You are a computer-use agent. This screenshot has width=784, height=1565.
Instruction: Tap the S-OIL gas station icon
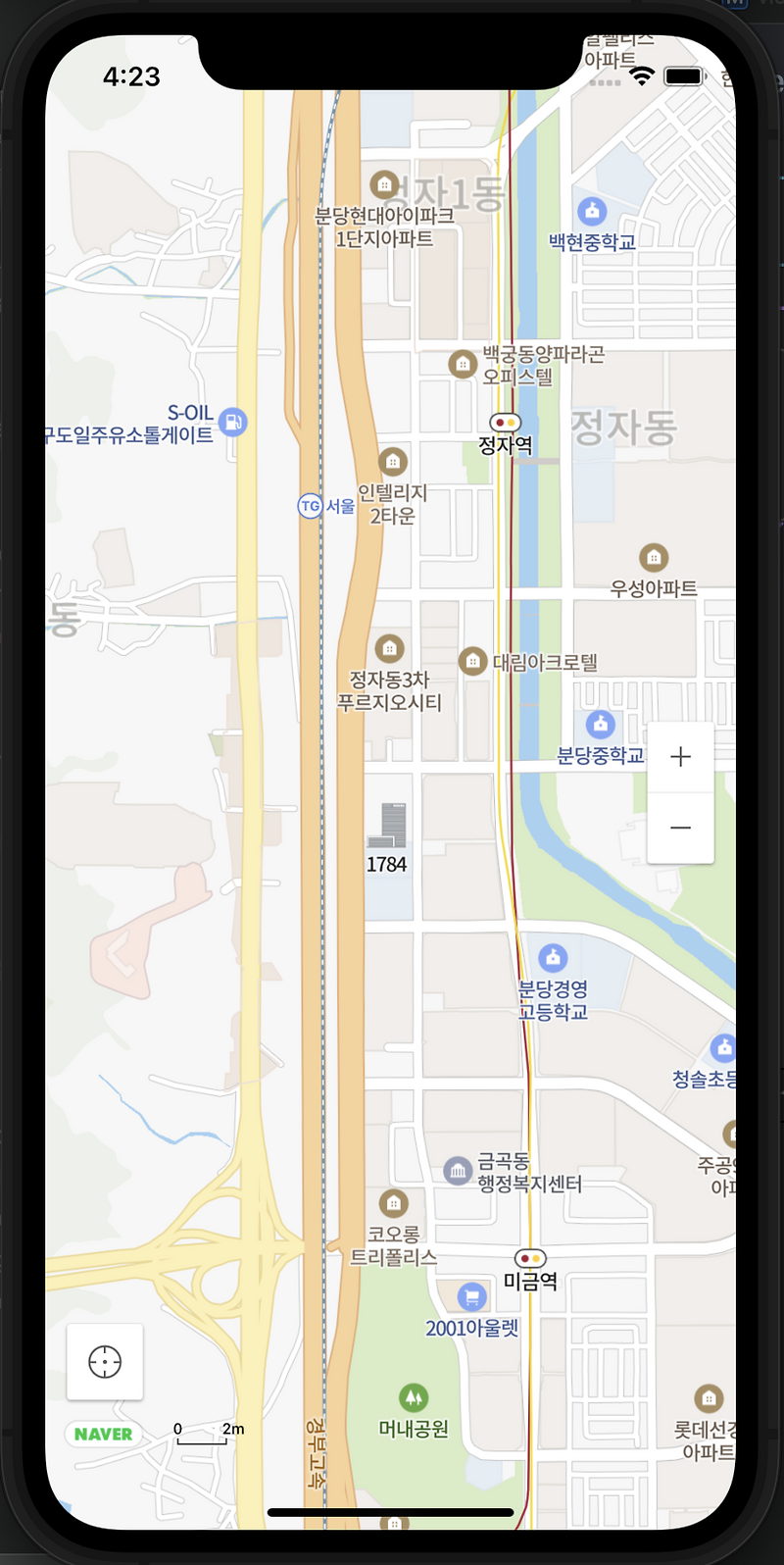[232, 421]
